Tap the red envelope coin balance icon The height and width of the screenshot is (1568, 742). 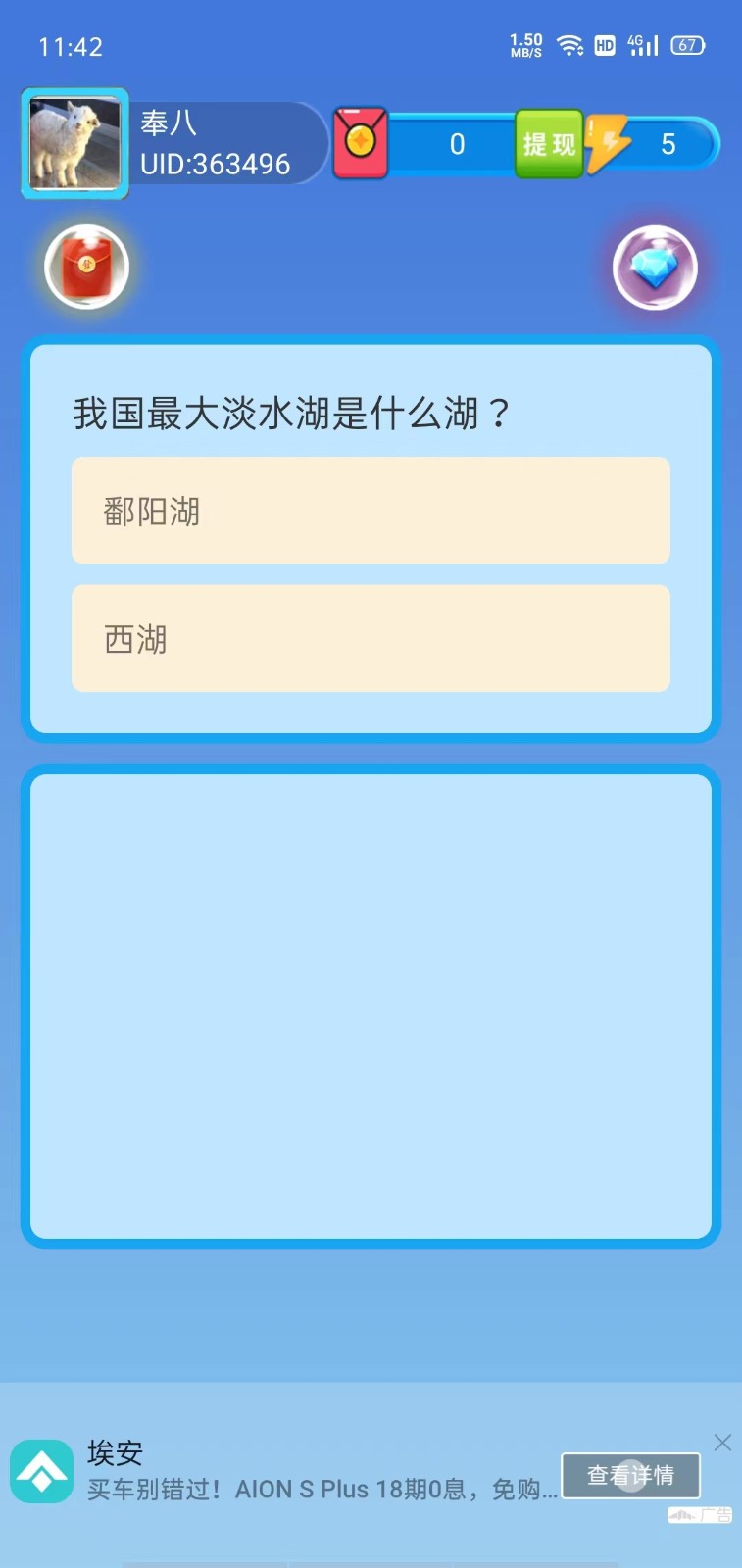point(359,143)
